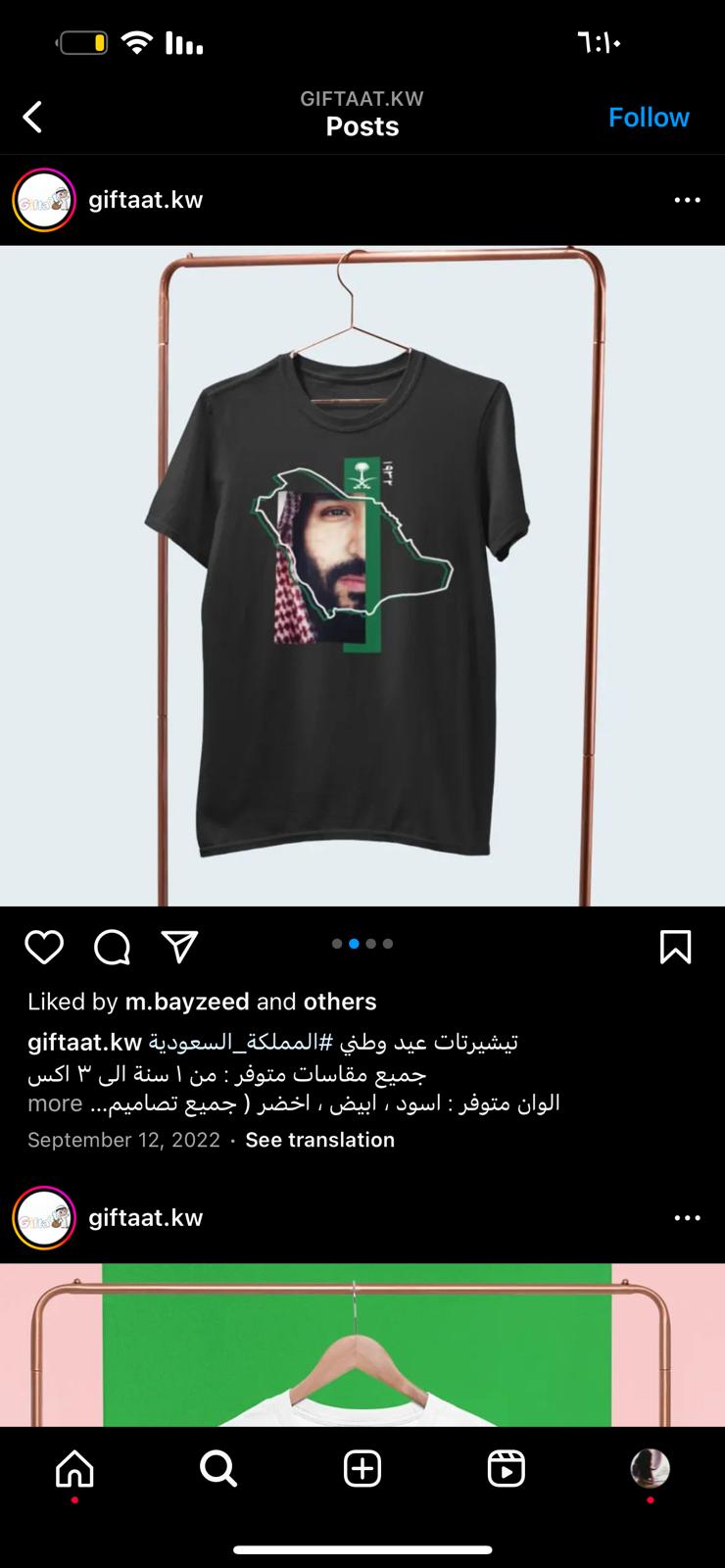Expand caption with more
This screenshot has height=1568, width=725.
pyautogui.click(x=55, y=1103)
